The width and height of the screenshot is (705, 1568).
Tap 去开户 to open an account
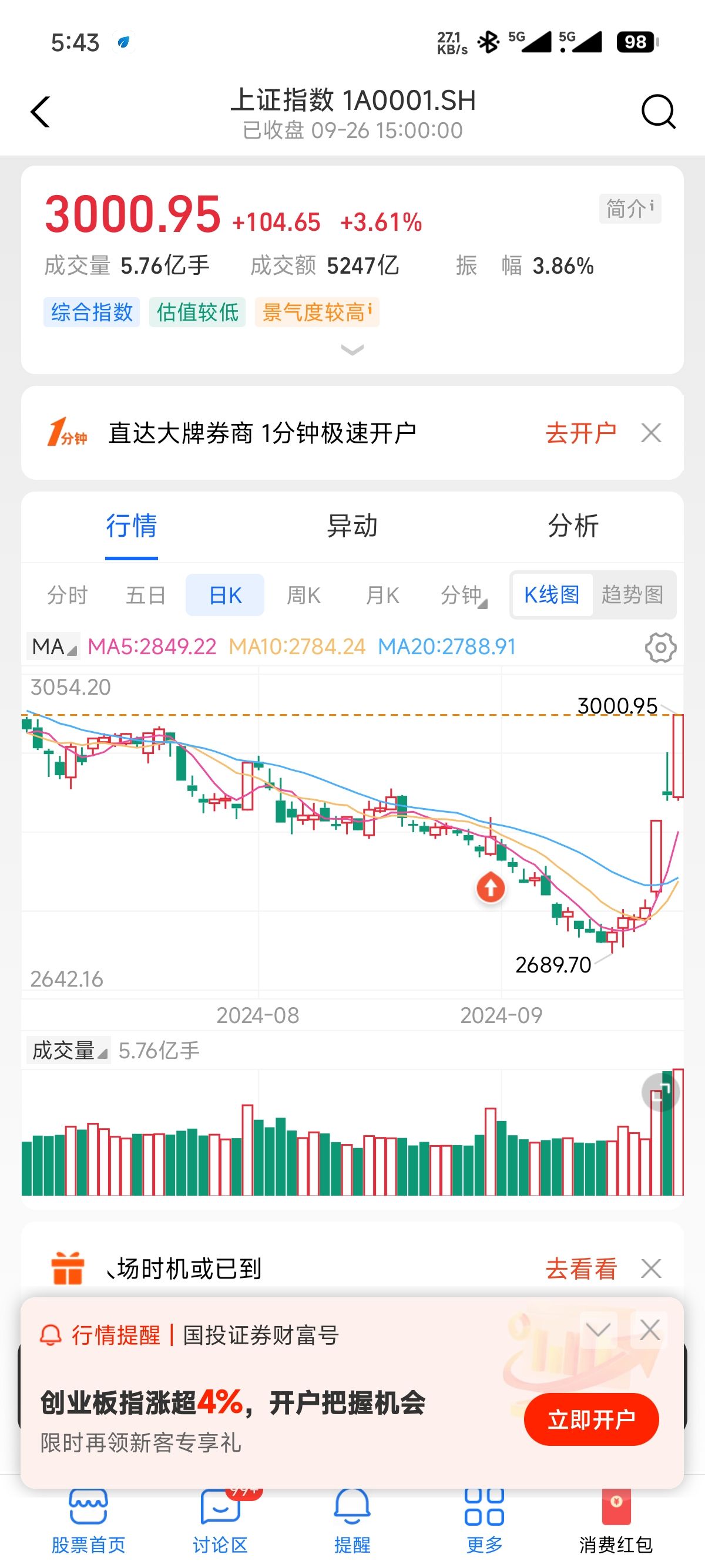click(x=580, y=433)
